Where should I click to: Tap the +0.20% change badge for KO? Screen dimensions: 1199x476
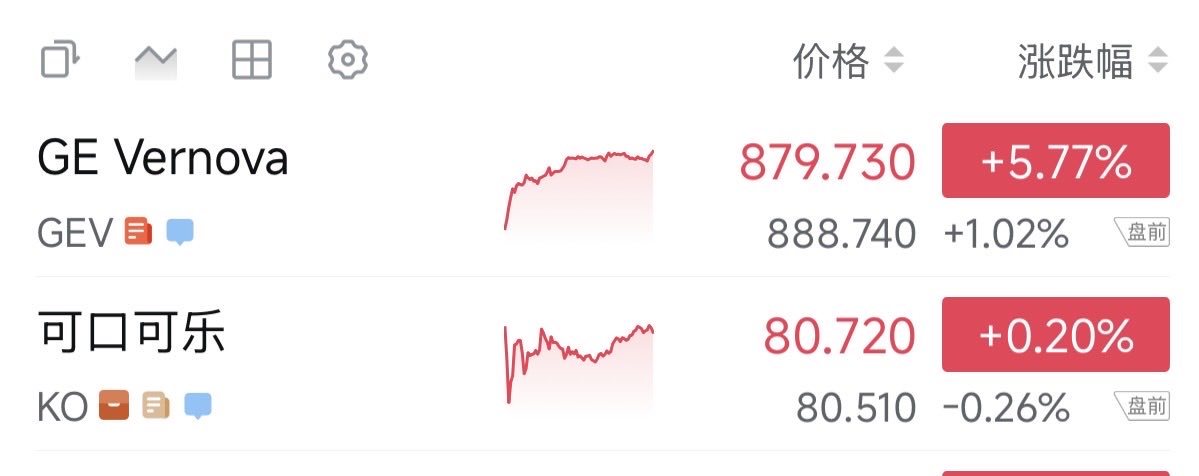pos(1055,335)
